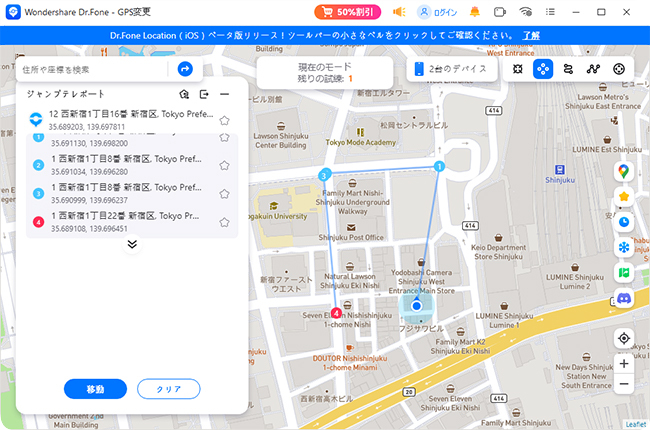Switch to joystick mode in the toolbar
Screen dimensions: 650x430
point(620,69)
